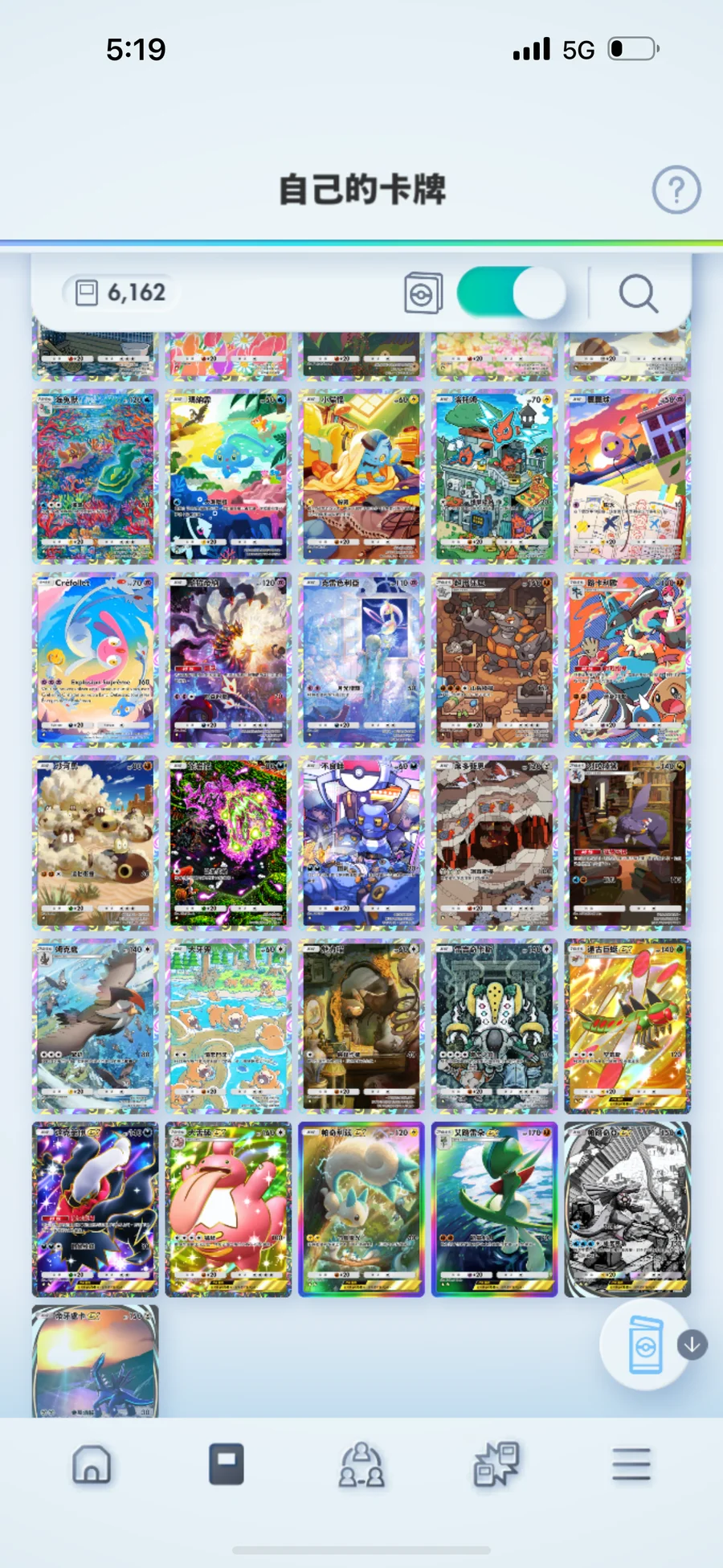
Task: Open the card search magnifier
Action: pyautogui.click(x=638, y=293)
